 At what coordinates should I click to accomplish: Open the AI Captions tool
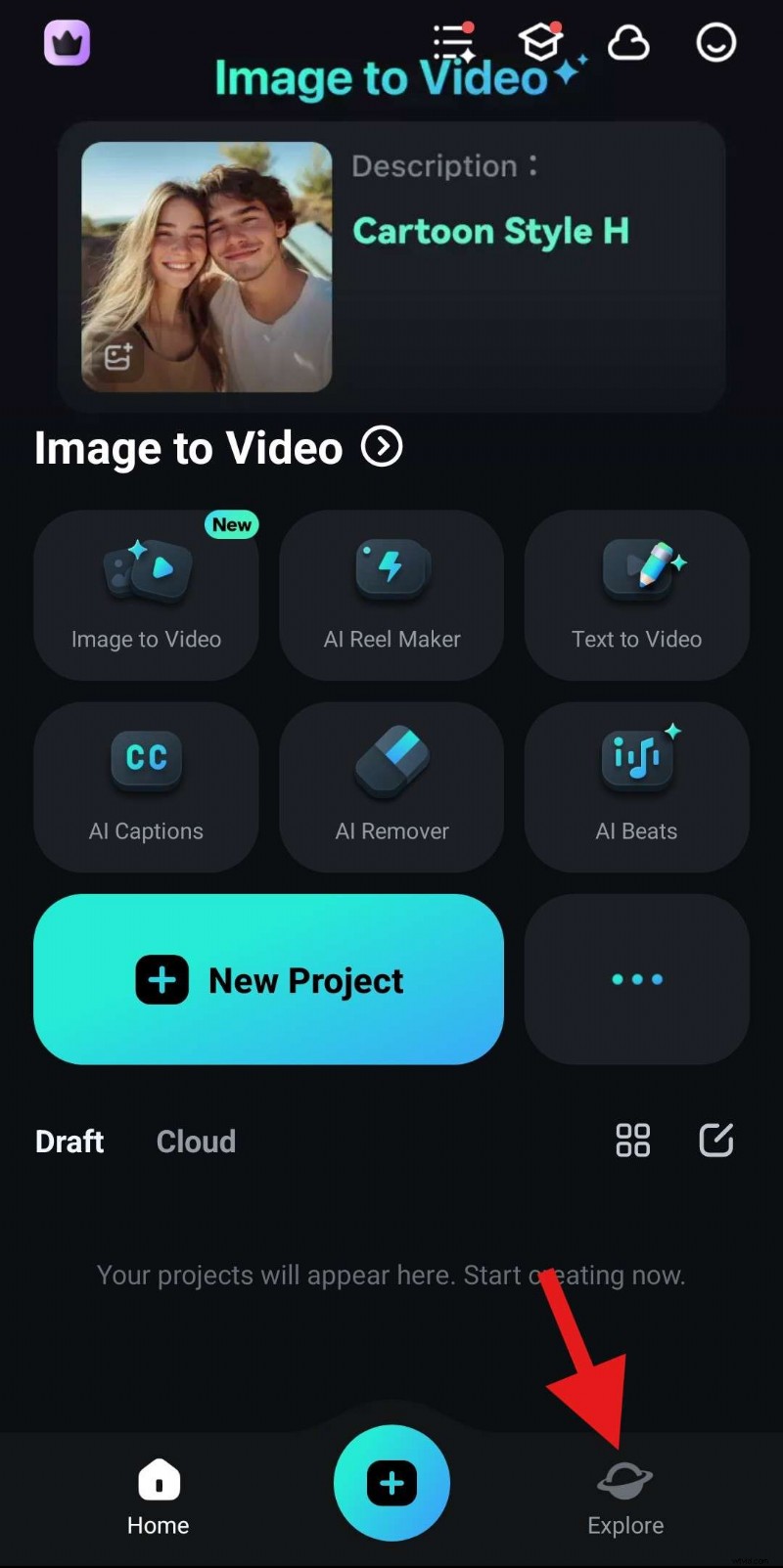tap(146, 787)
